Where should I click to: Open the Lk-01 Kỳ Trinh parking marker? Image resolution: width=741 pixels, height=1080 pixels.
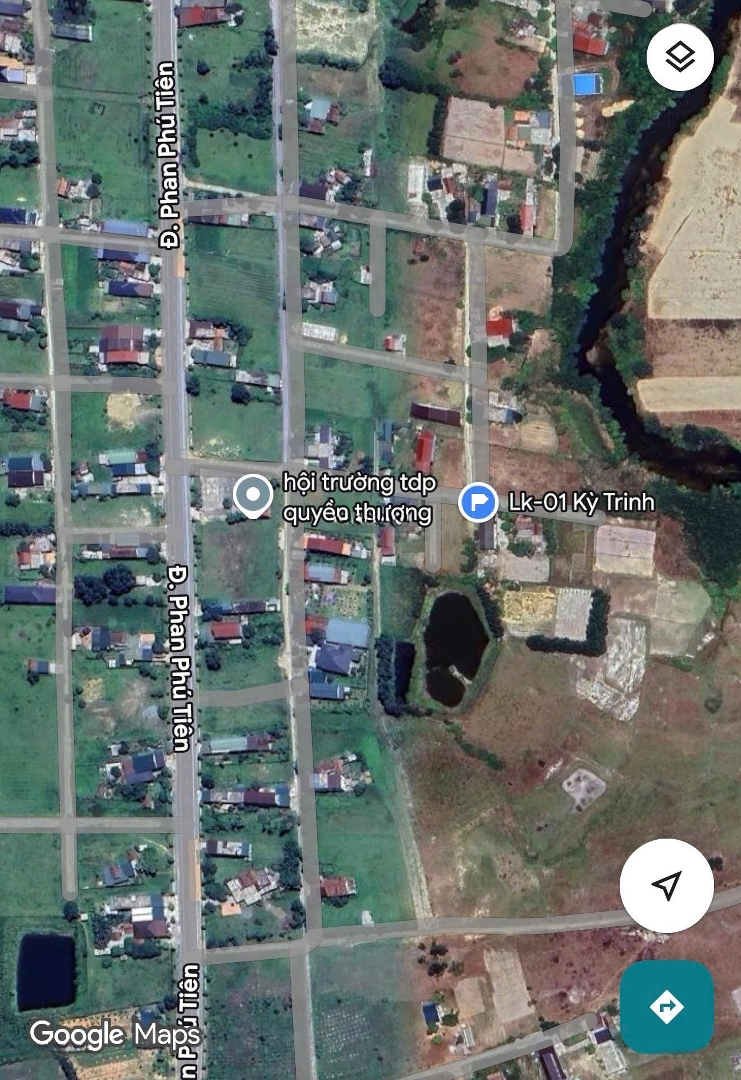(479, 501)
